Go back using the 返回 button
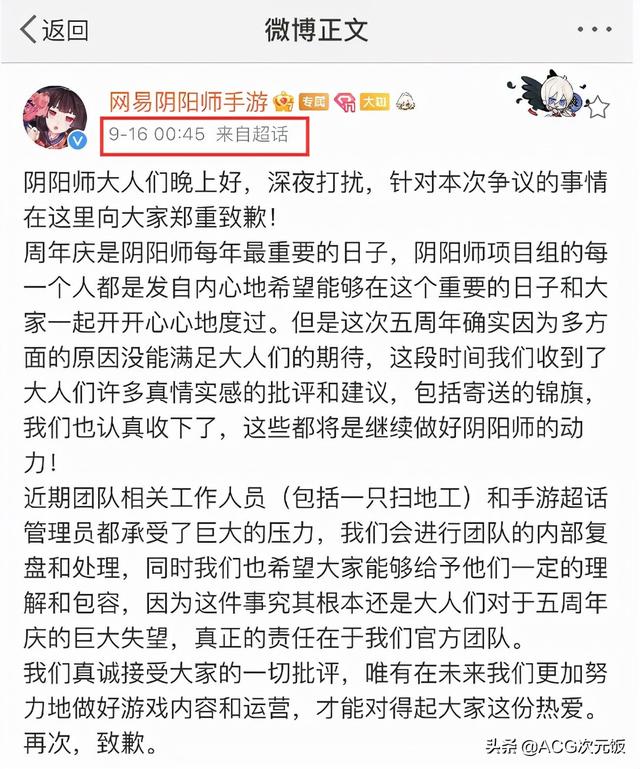 click(x=54, y=30)
